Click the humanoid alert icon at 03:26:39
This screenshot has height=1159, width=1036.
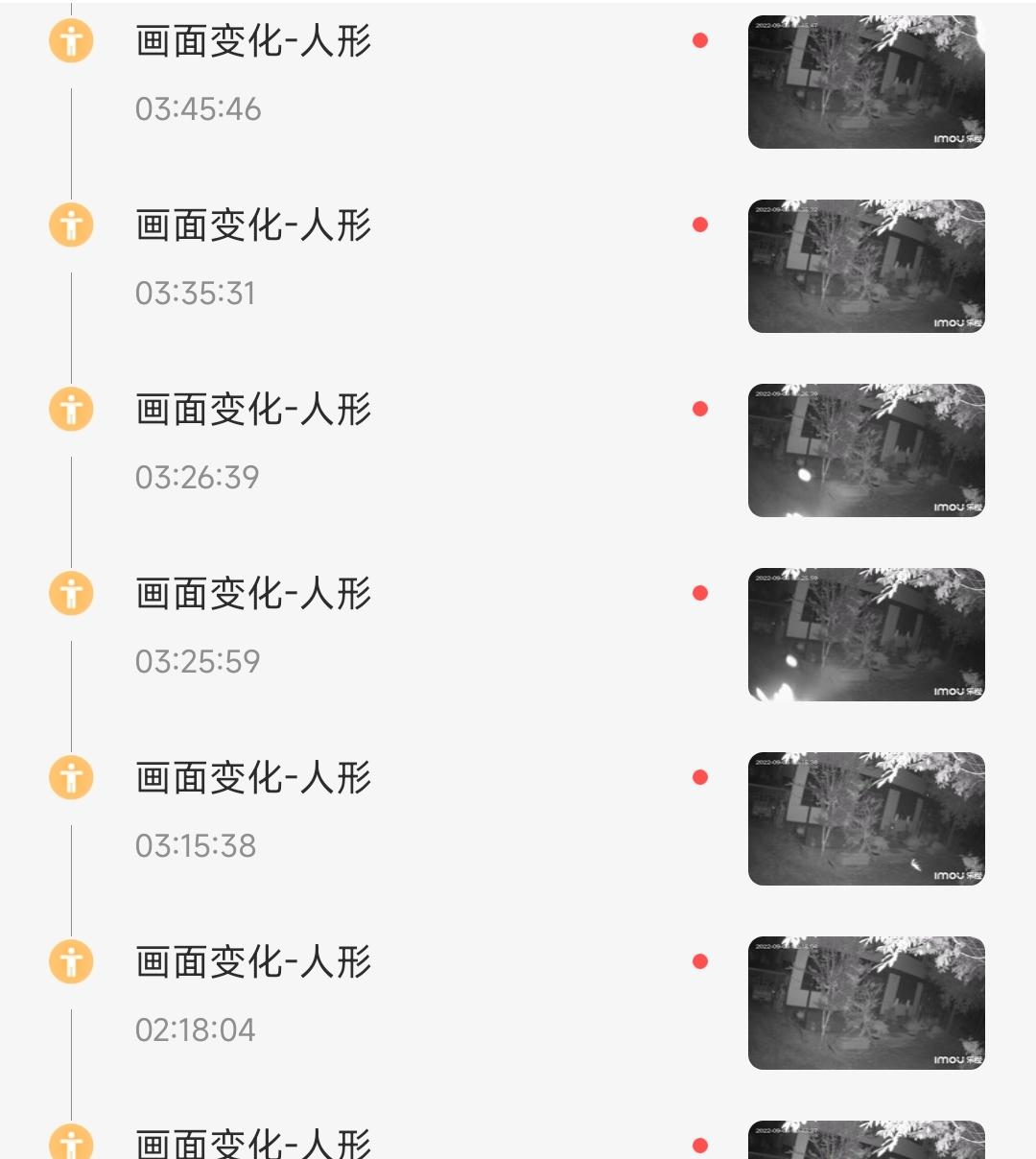pos(70,410)
